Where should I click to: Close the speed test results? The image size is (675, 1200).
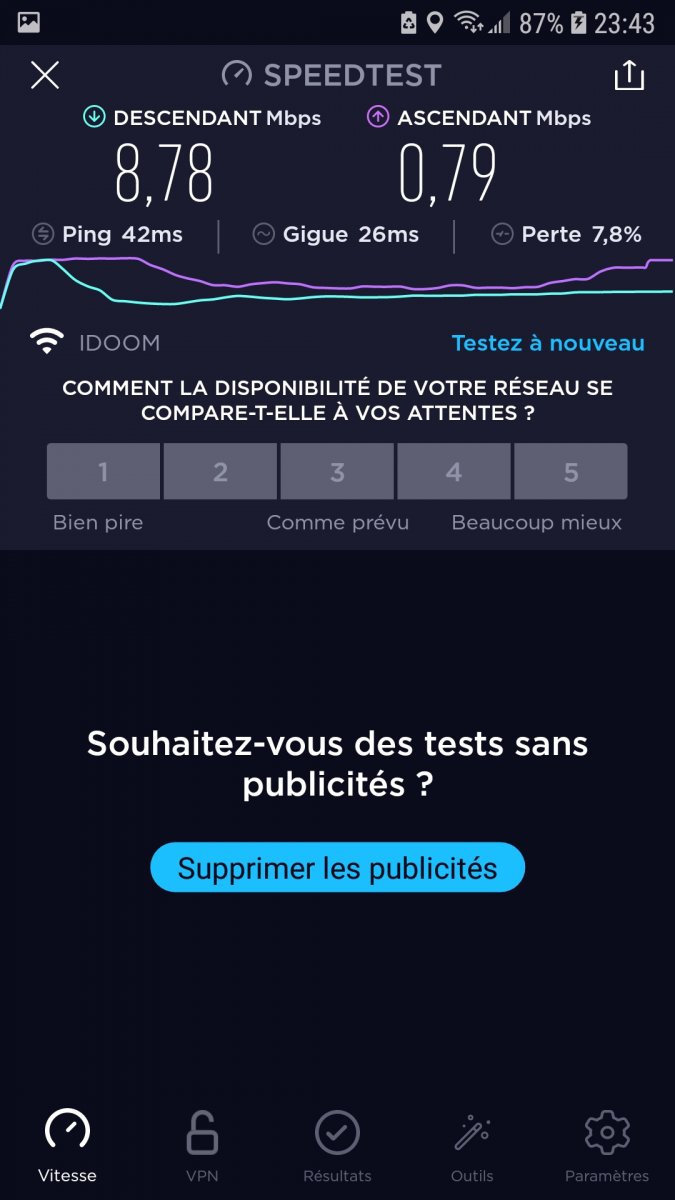pyautogui.click(x=45, y=75)
